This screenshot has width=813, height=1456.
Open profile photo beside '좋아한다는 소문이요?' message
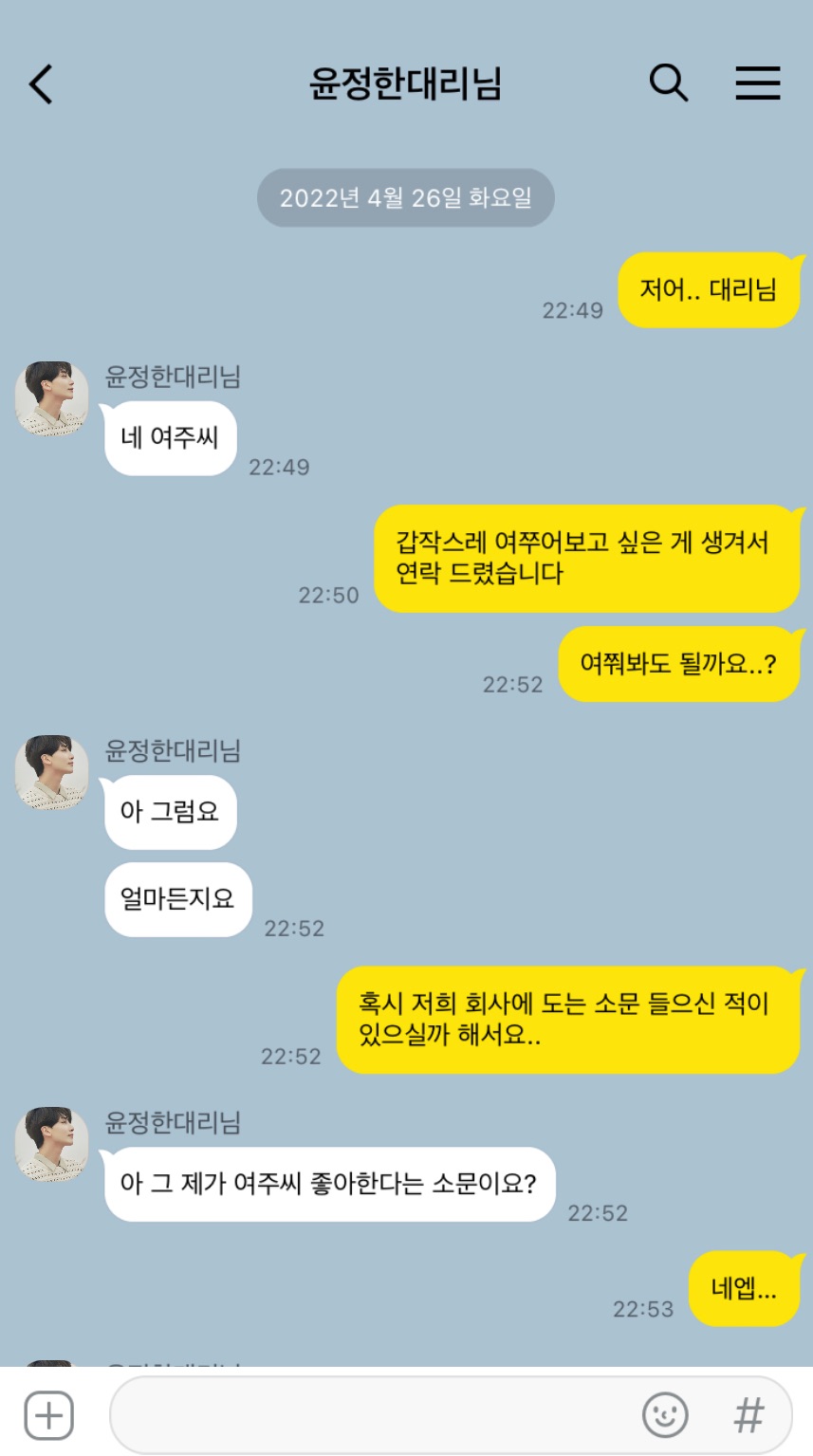[52, 1144]
